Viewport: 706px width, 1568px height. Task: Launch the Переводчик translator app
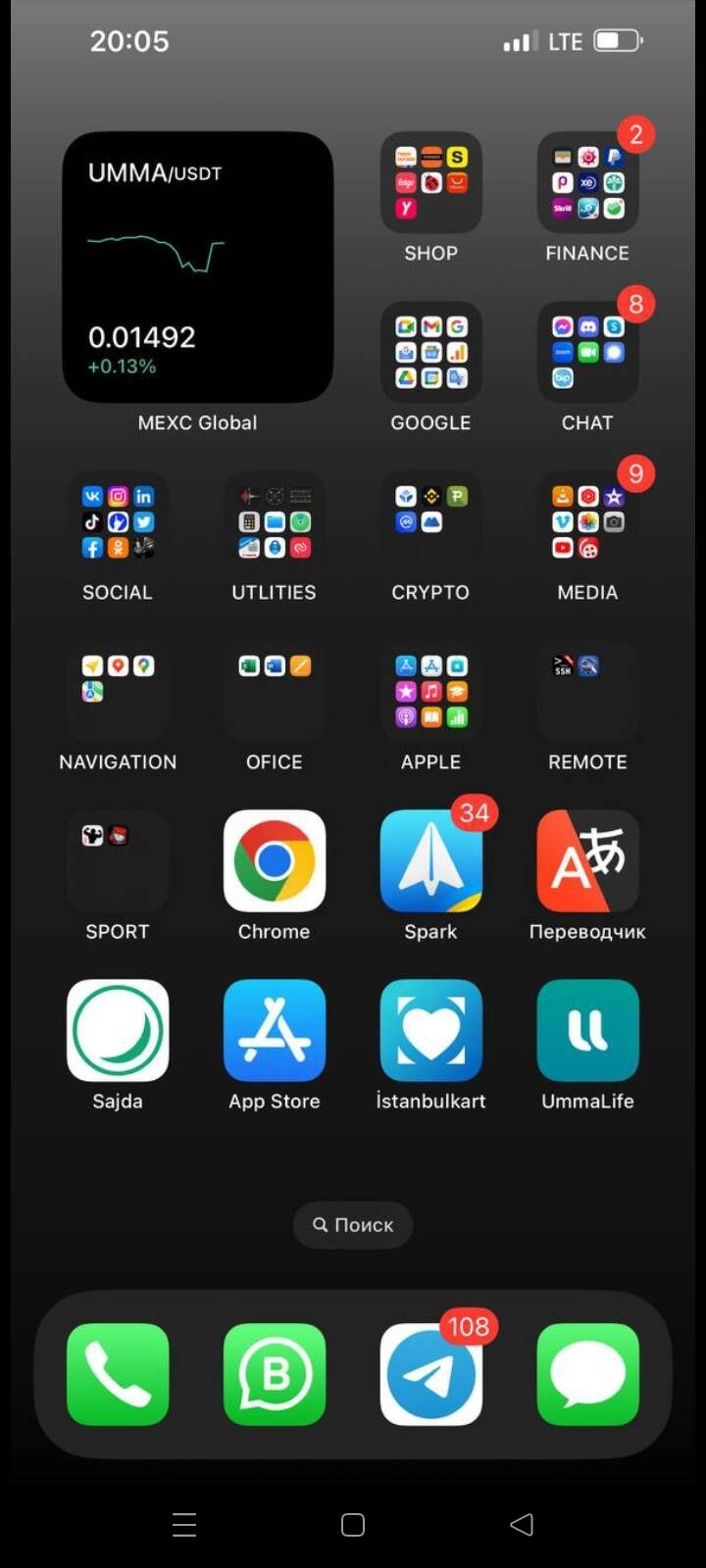point(587,861)
